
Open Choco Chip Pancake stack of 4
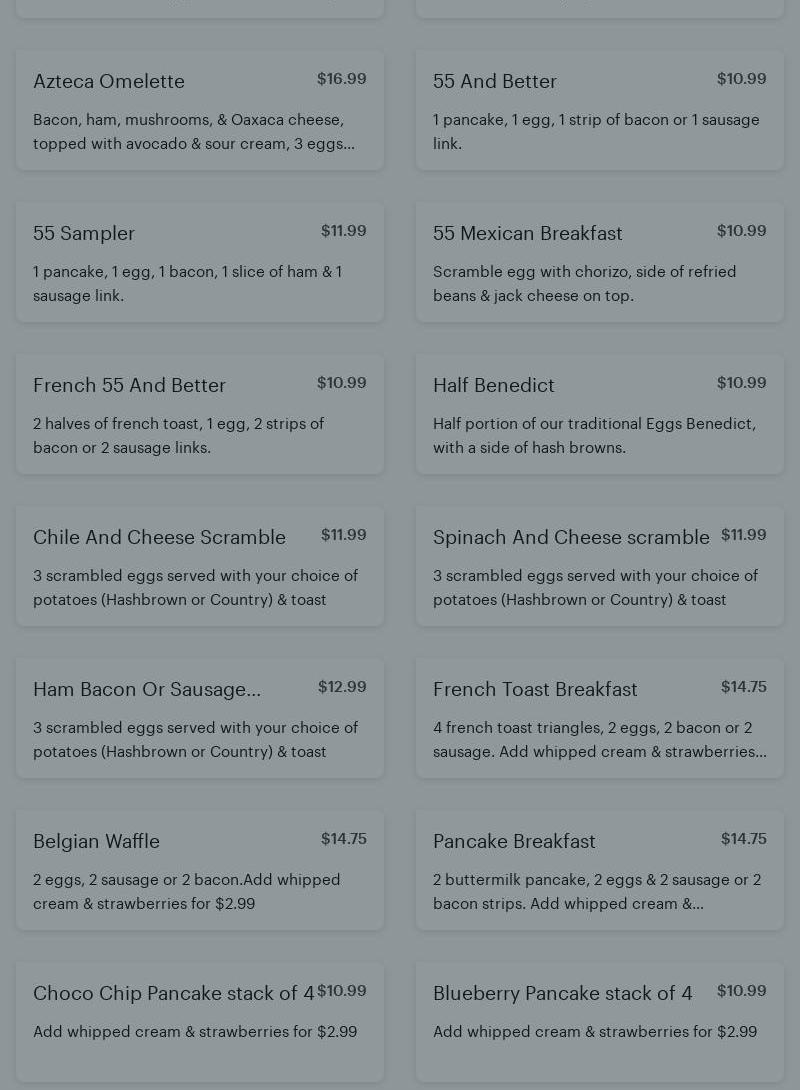[x=200, y=1020]
